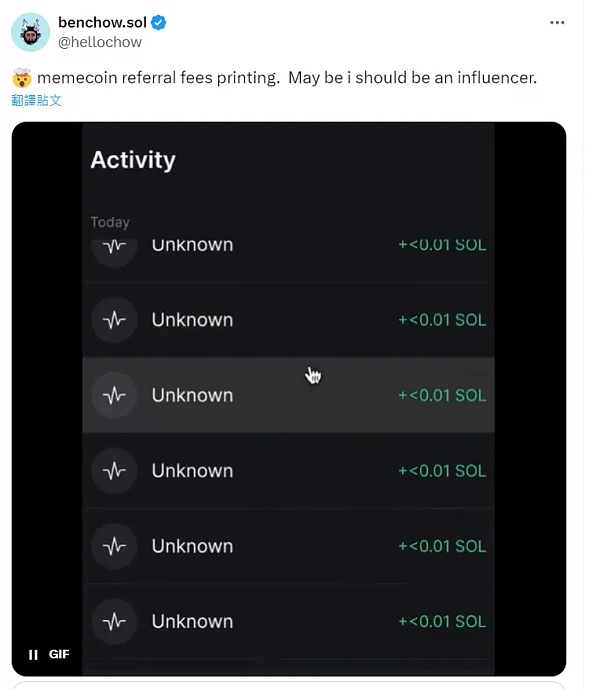Pause the playing GIF
This screenshot has height=689, width=600.
(34, 654)
